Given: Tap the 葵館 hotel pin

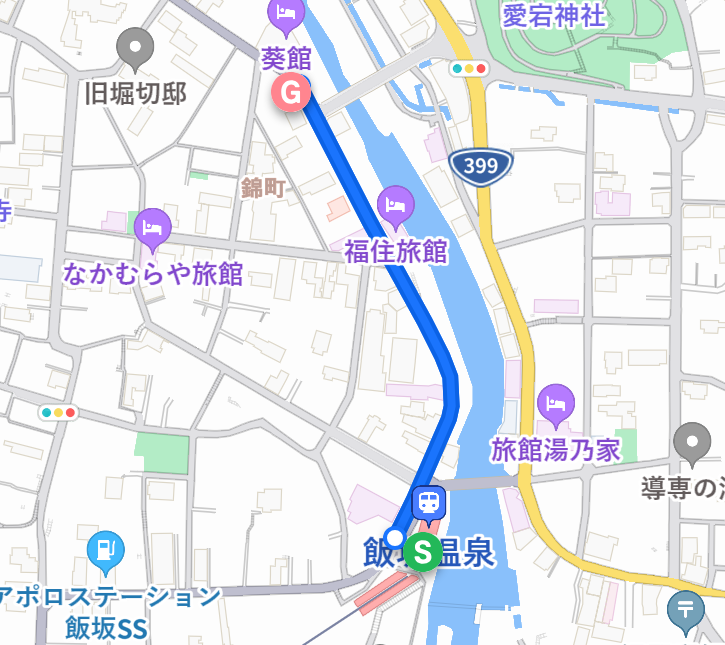Looking at the screenshot, I should (287, 15).
